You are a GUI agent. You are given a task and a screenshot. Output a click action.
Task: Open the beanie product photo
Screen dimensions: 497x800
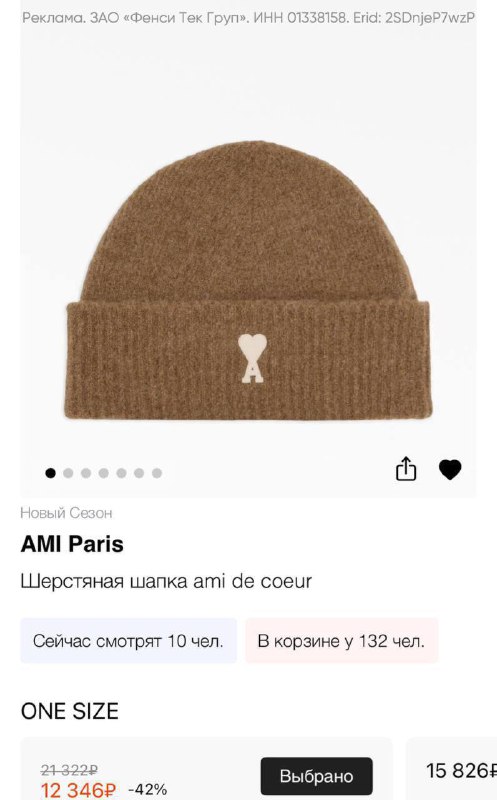click(248, 281)
